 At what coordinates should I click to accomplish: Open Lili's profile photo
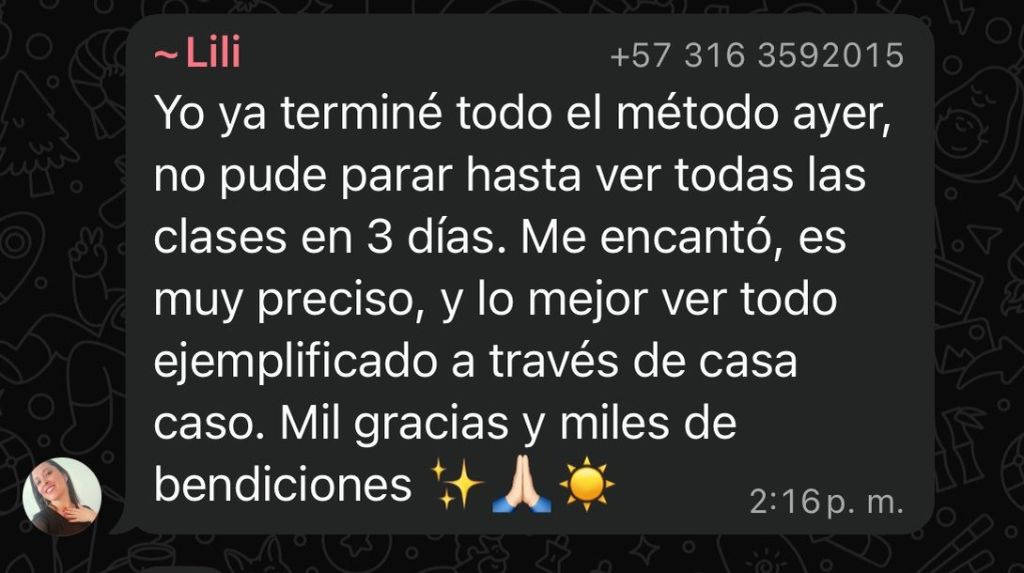(62, 496)
